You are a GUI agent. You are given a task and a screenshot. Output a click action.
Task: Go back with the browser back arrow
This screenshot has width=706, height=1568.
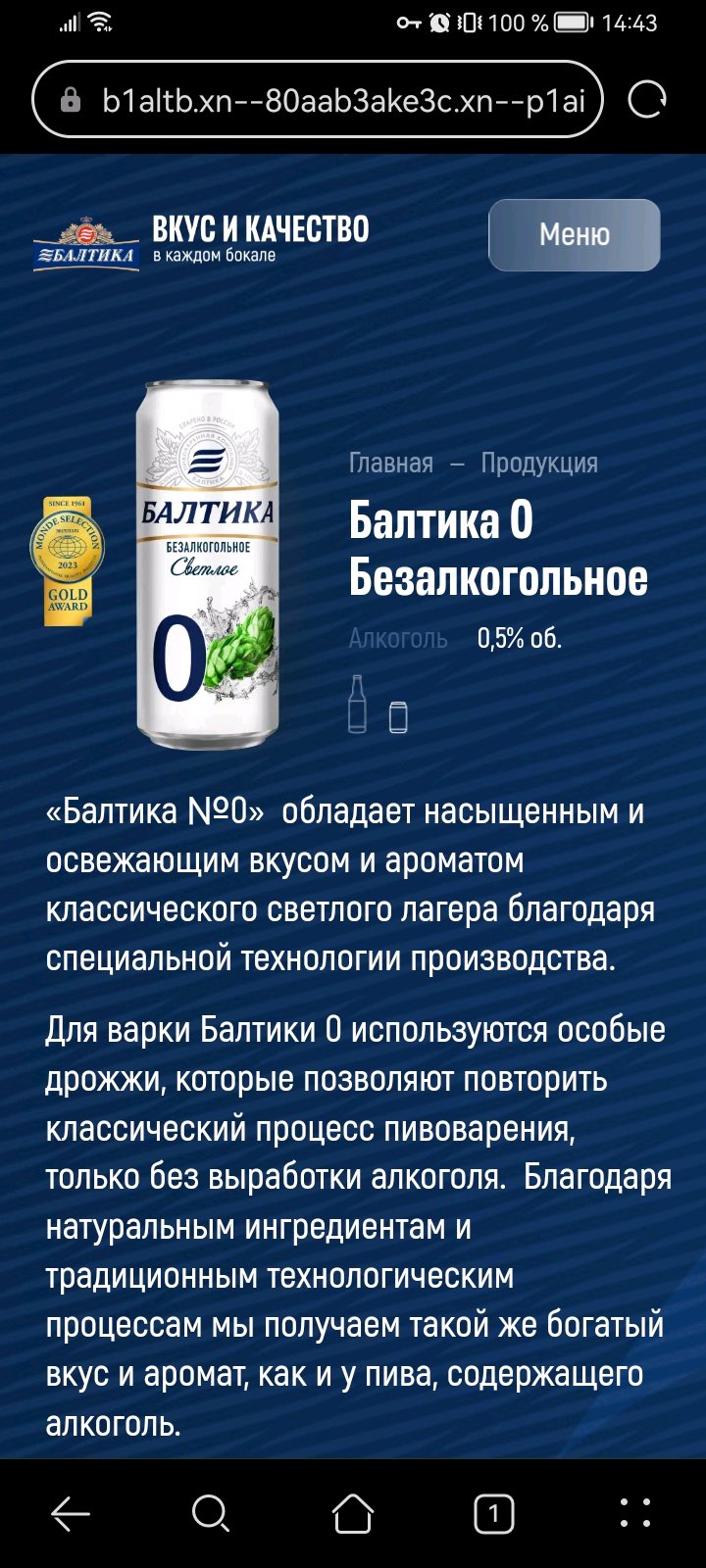pyautogui.click(x=71, y=1514)
